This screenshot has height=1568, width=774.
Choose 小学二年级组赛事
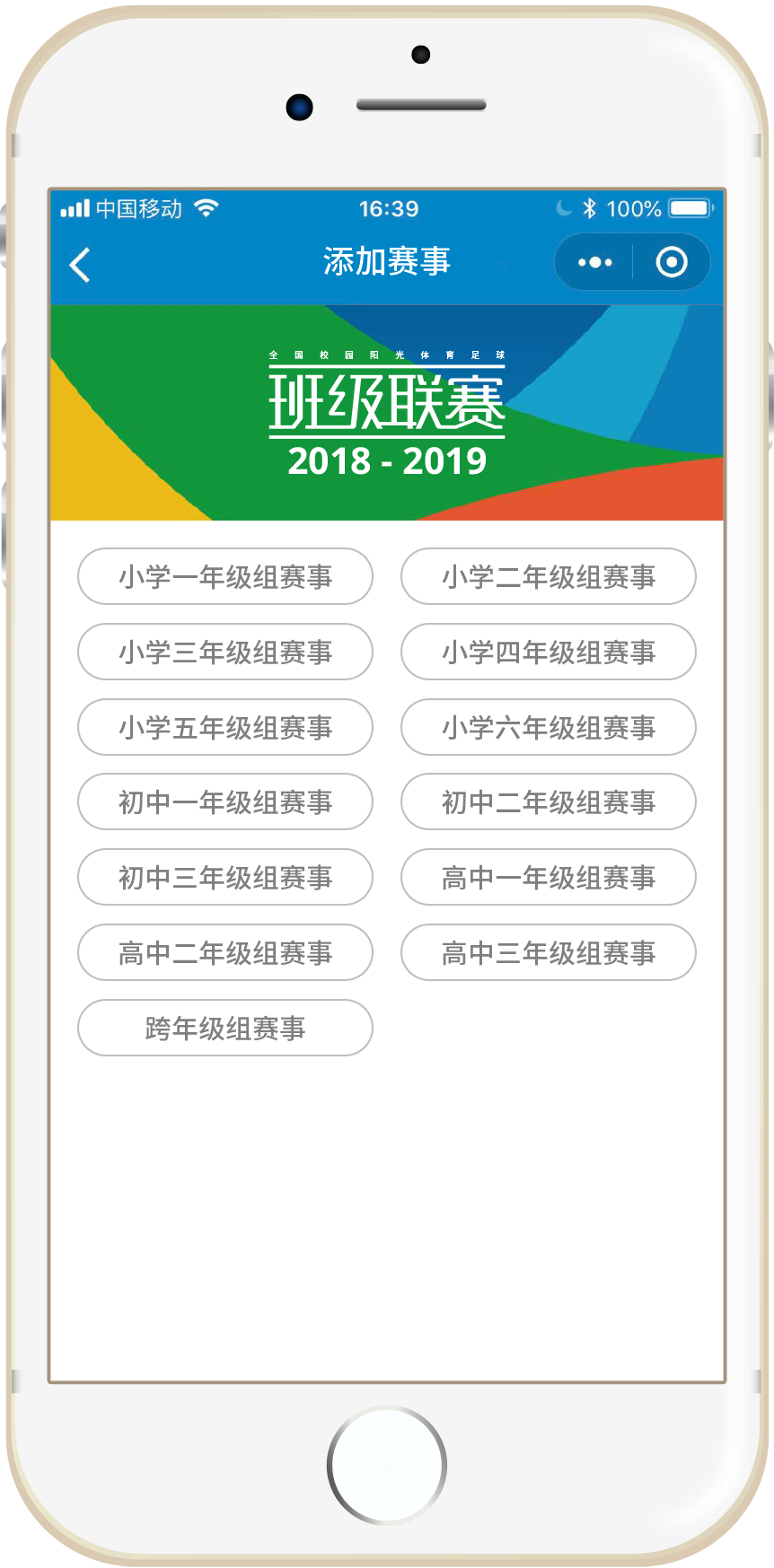tap(548, 576)
